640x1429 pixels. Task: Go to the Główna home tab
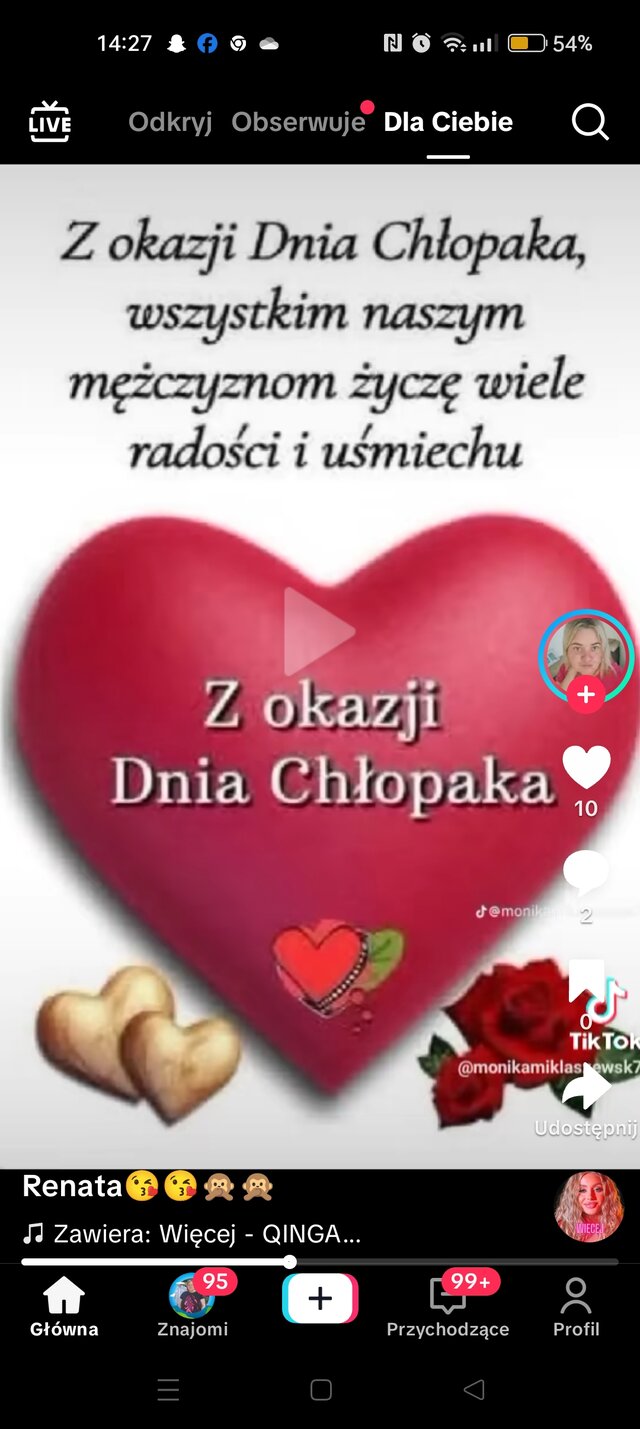(x=64, y=1307)
